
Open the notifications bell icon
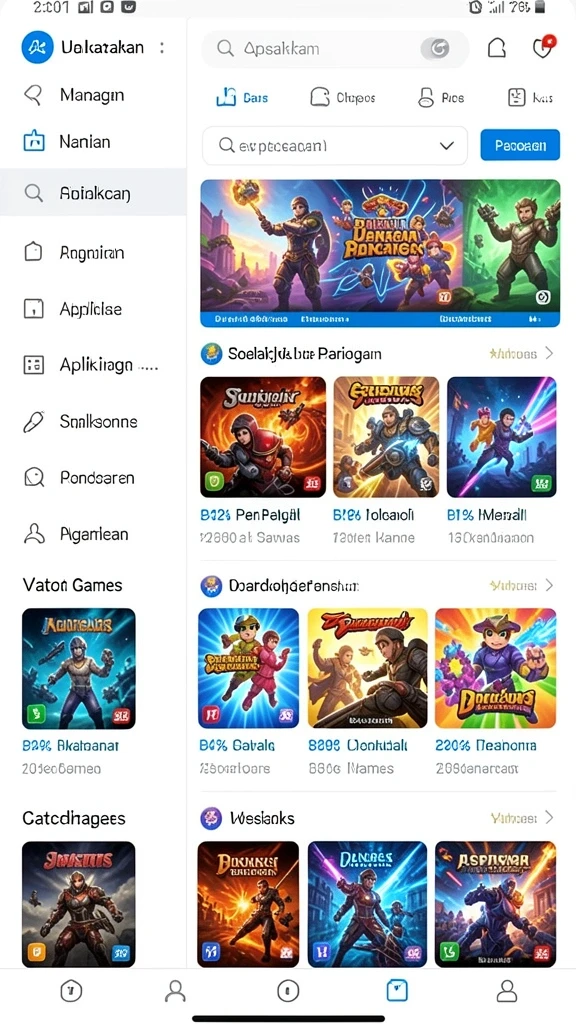click(x=497, y=48)
